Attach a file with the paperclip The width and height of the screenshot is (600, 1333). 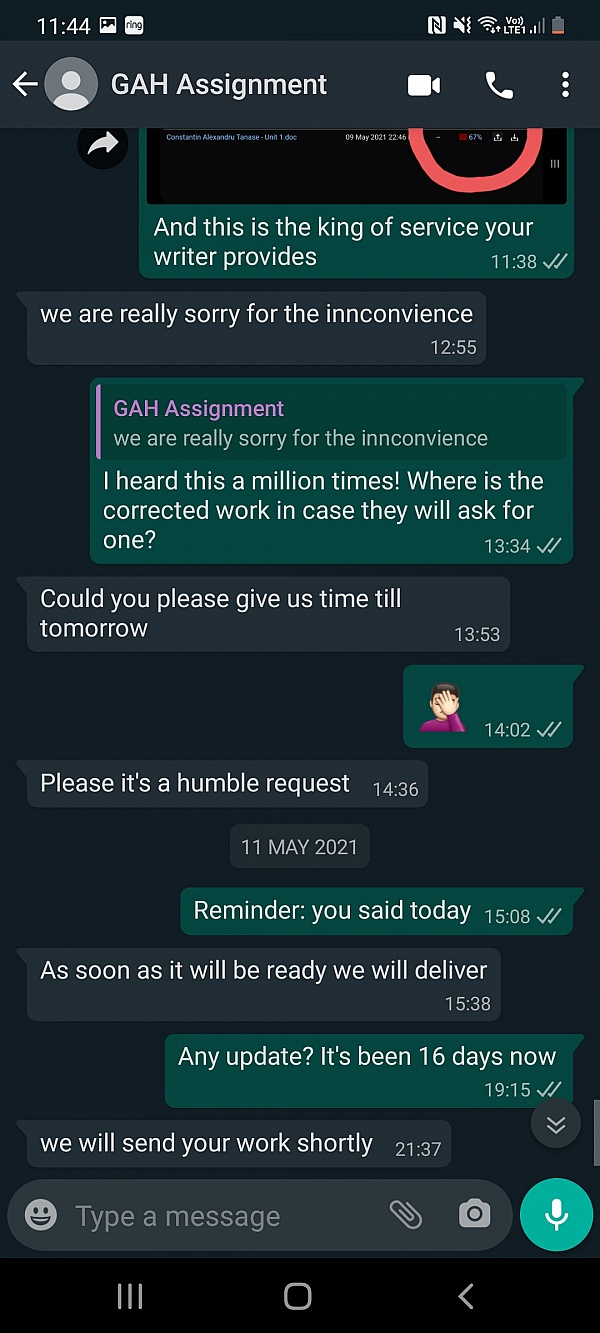point(405,1215)
